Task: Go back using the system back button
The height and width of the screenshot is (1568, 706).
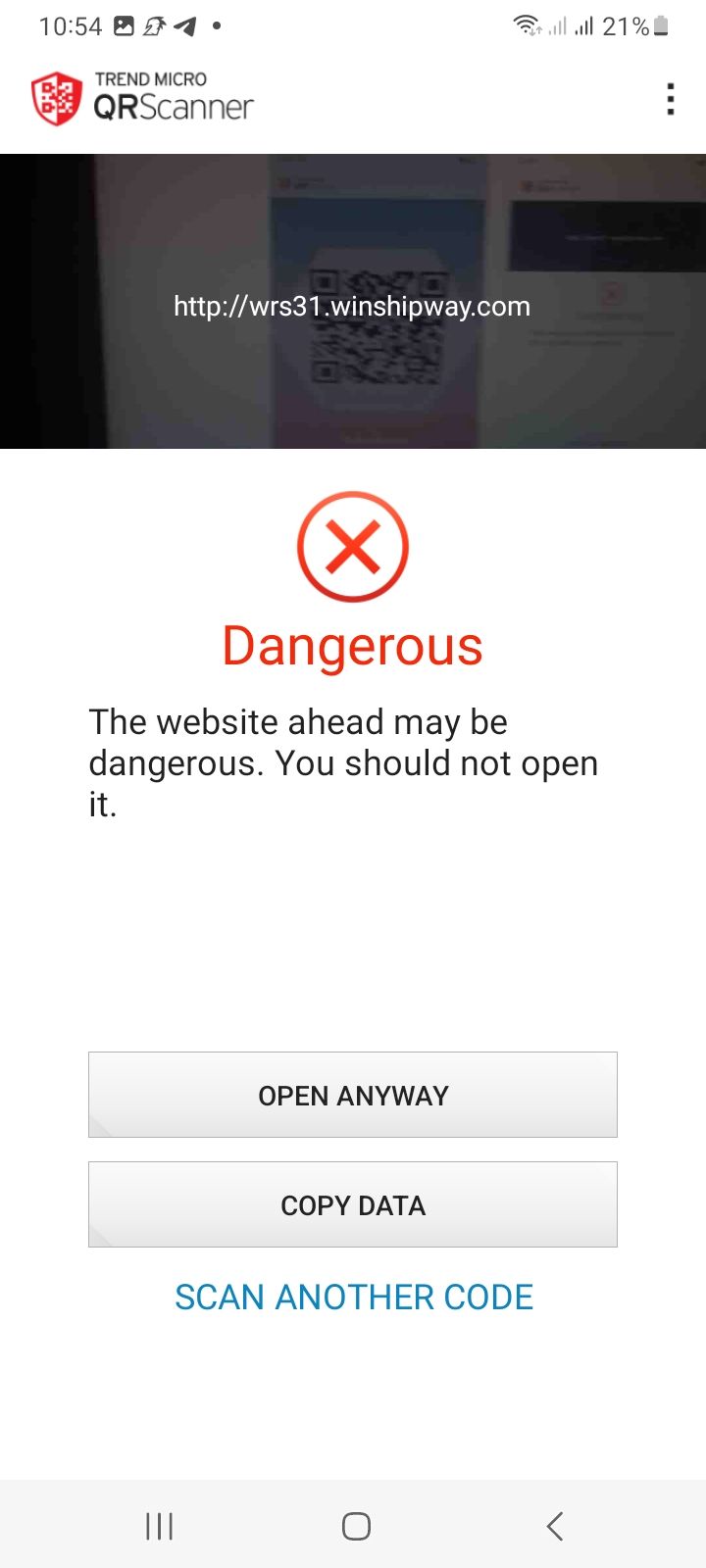Action: point(555,1526)
